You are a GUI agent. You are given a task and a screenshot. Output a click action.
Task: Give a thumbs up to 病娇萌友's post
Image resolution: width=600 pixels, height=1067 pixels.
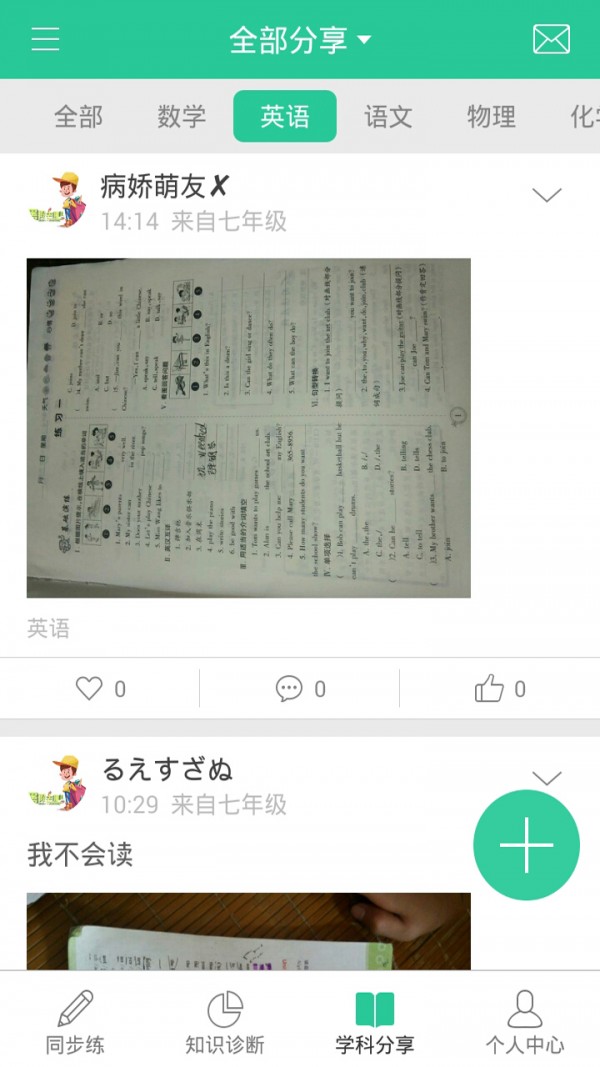click(498, 689)
